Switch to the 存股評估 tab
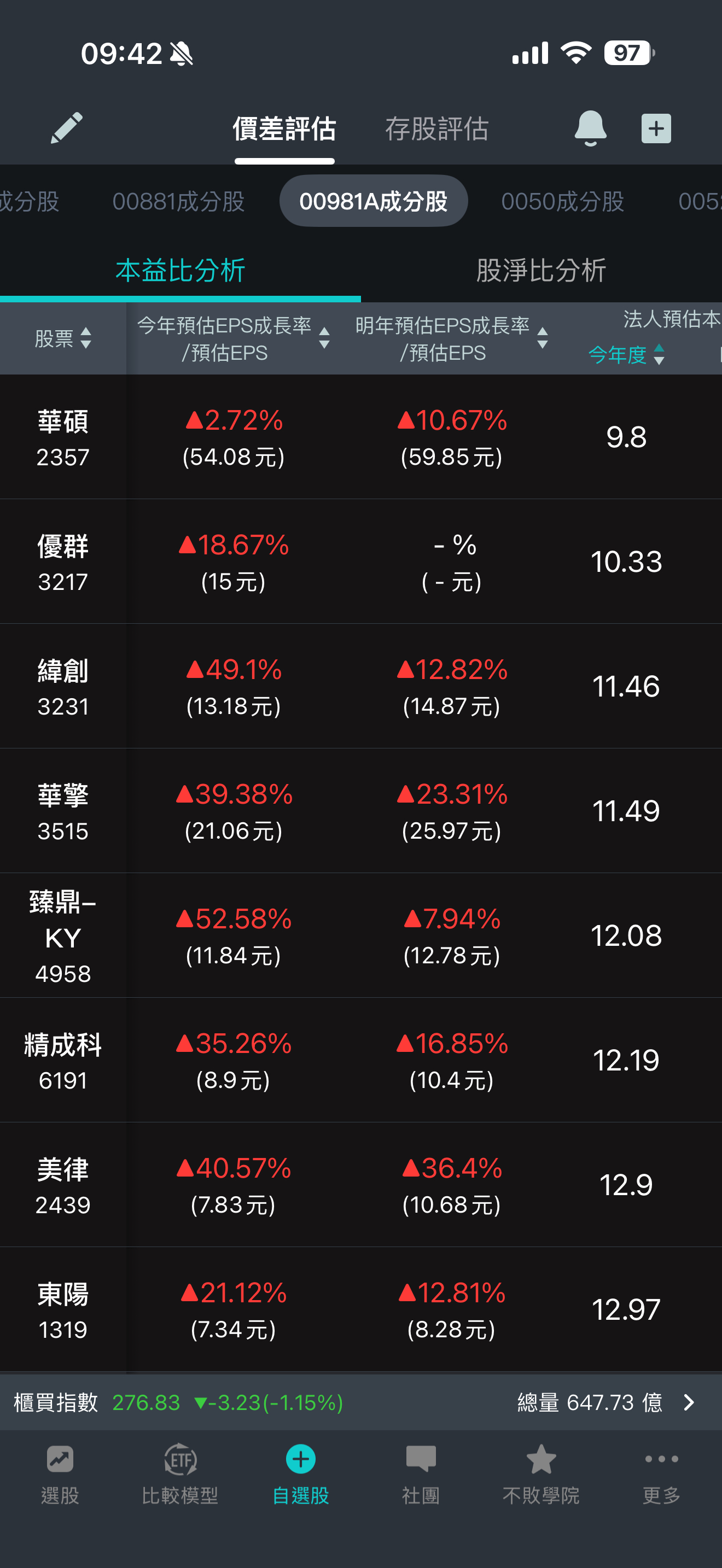 [436, 129]
